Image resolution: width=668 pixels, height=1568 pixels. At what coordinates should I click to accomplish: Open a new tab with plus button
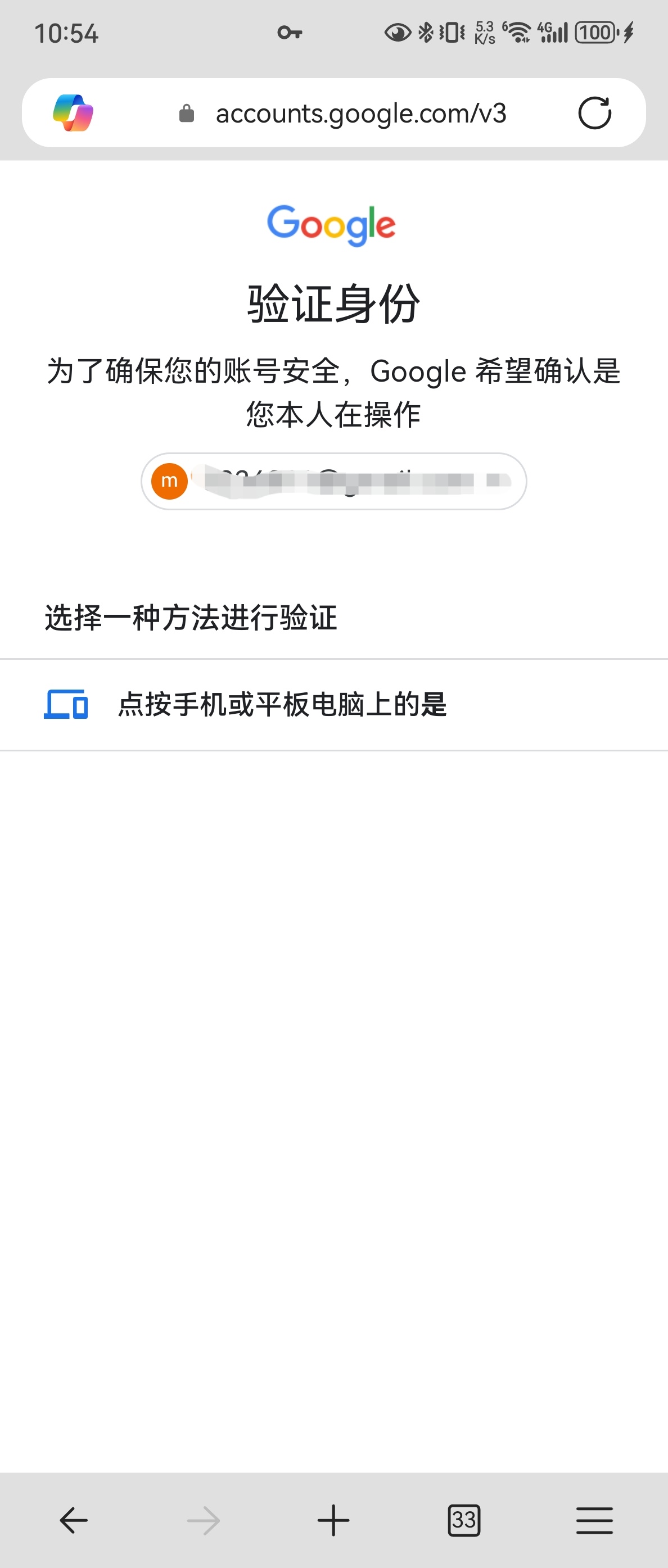click(x=333, y=1520)
